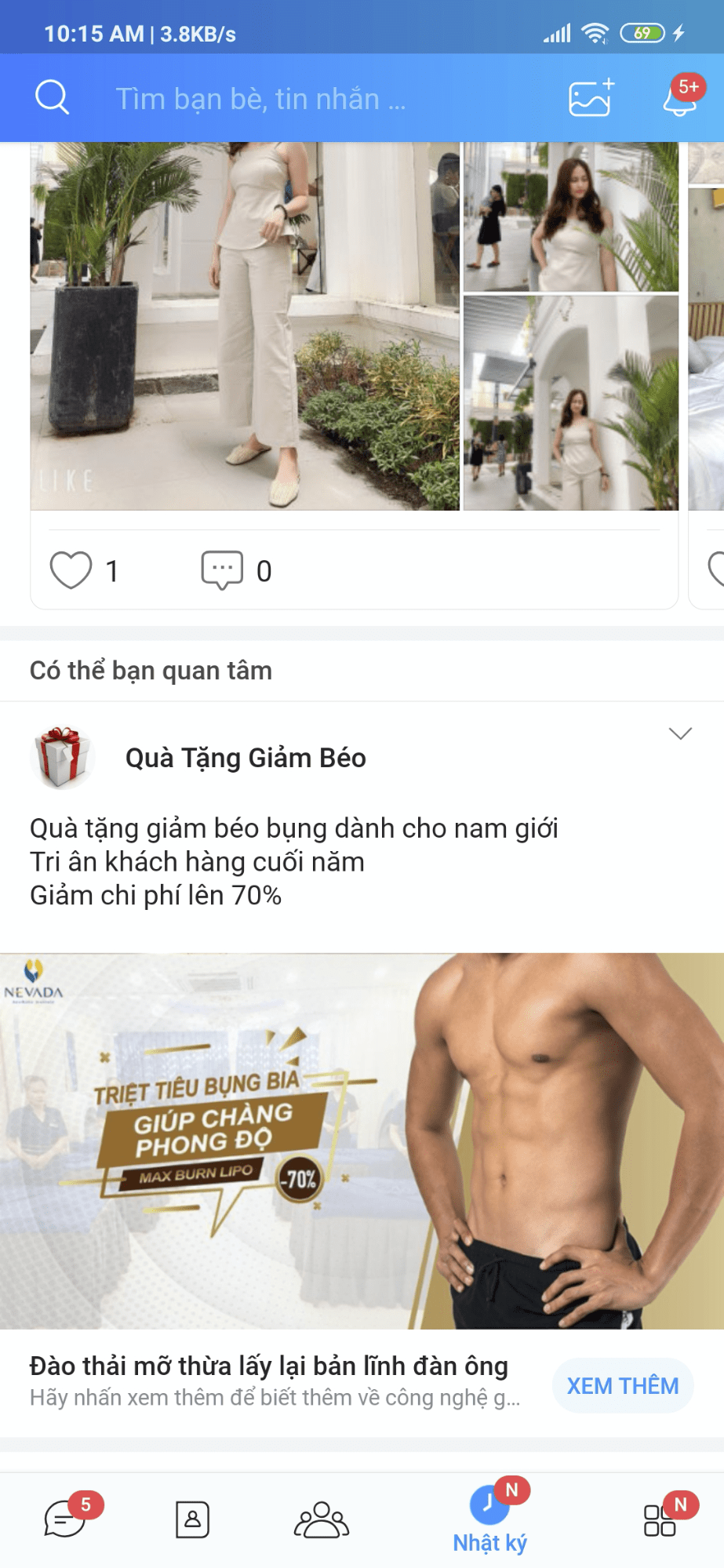The image size is (724, 1568).
Task: Comment on the outfit photo post
Action: (222, 570)
